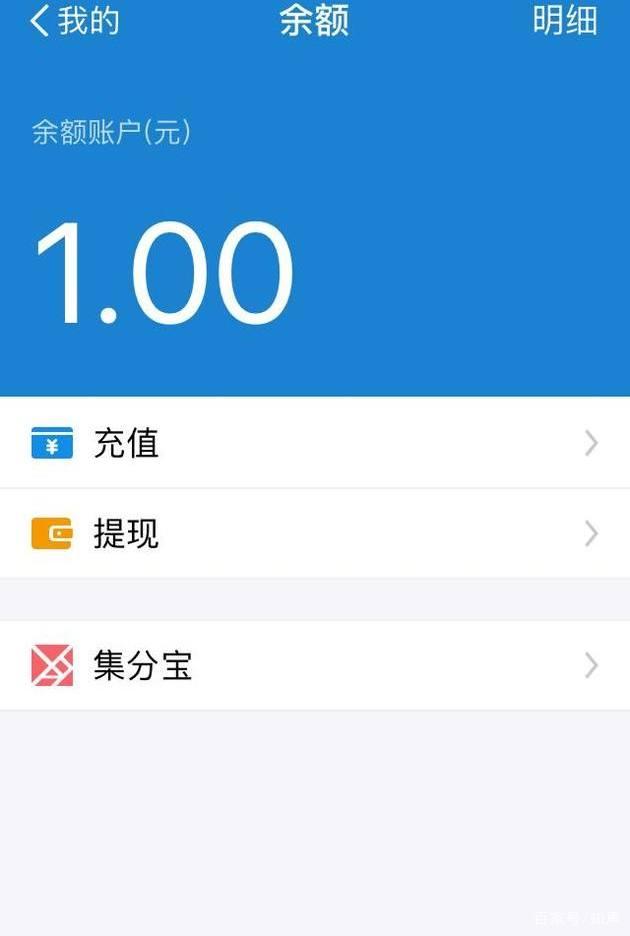
Task: Open the 集分宝 row
Action: click(314, 666)
